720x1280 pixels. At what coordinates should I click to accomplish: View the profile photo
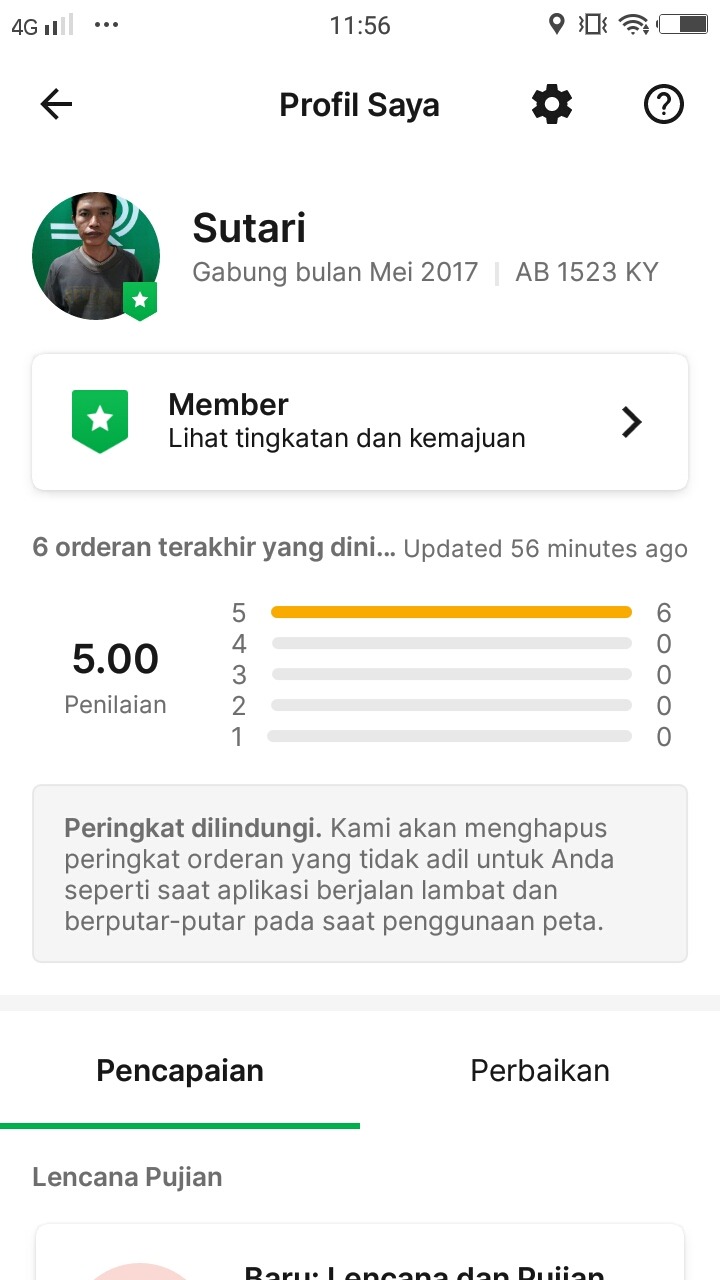[96, 256]
